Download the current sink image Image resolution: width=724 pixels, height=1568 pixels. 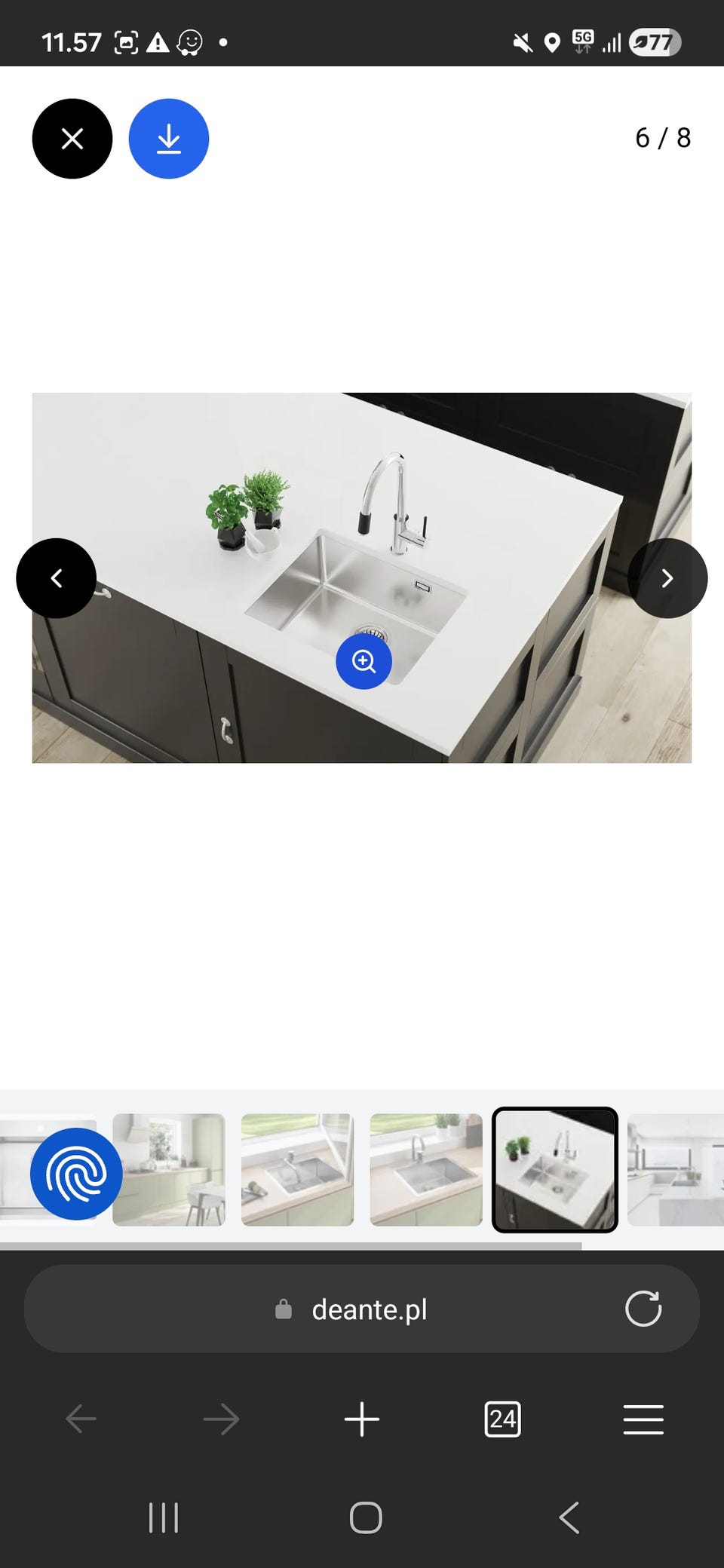(169, 139)
